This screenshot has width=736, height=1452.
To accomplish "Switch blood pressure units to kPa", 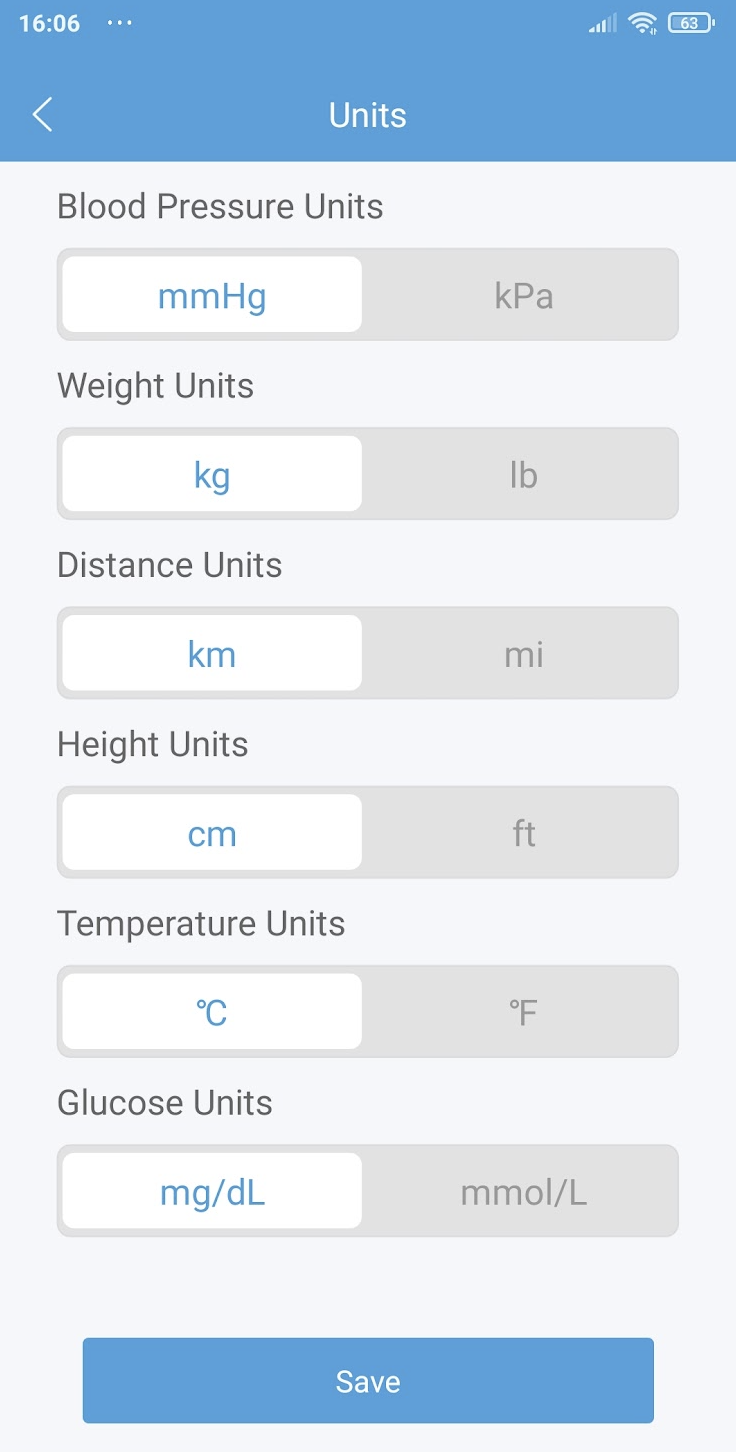I will tap(523, 295).
